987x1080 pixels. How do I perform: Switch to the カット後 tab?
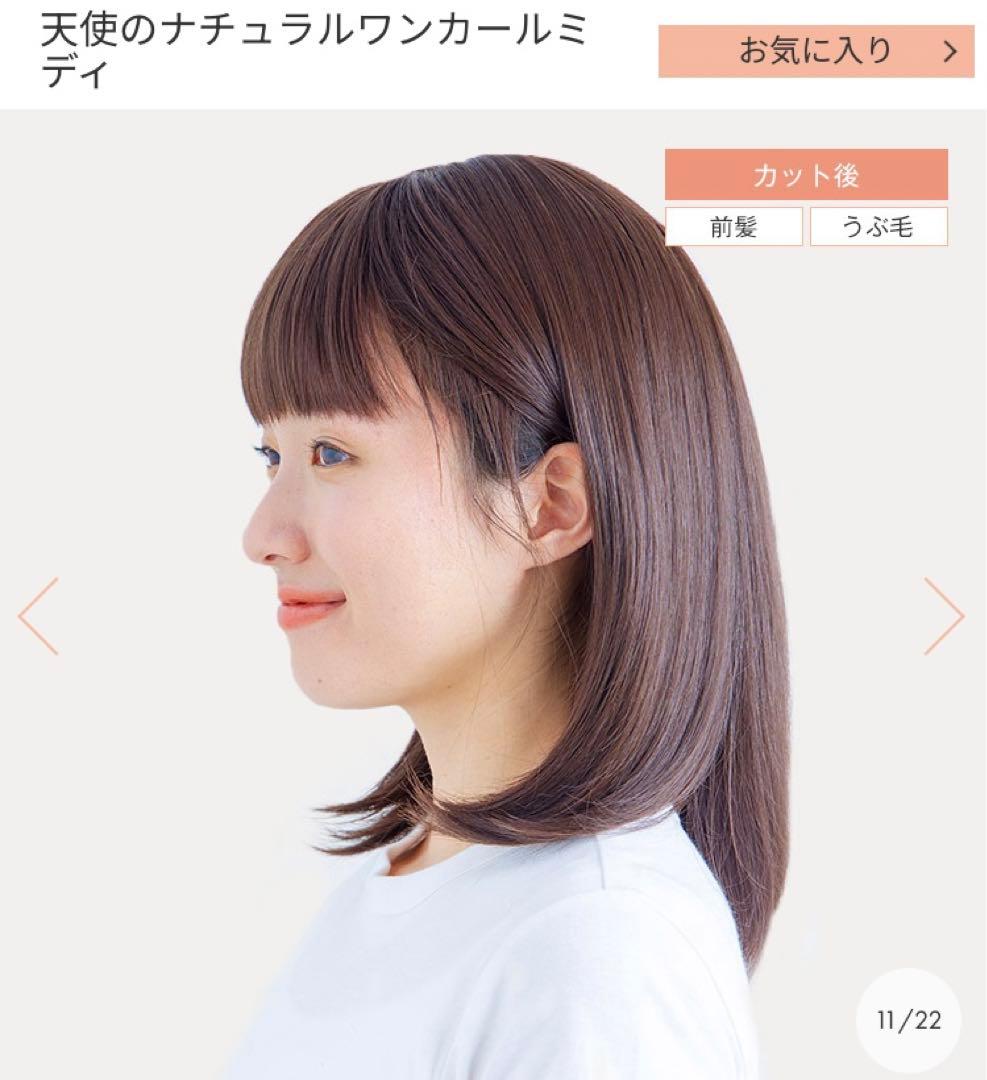(808, 176)
